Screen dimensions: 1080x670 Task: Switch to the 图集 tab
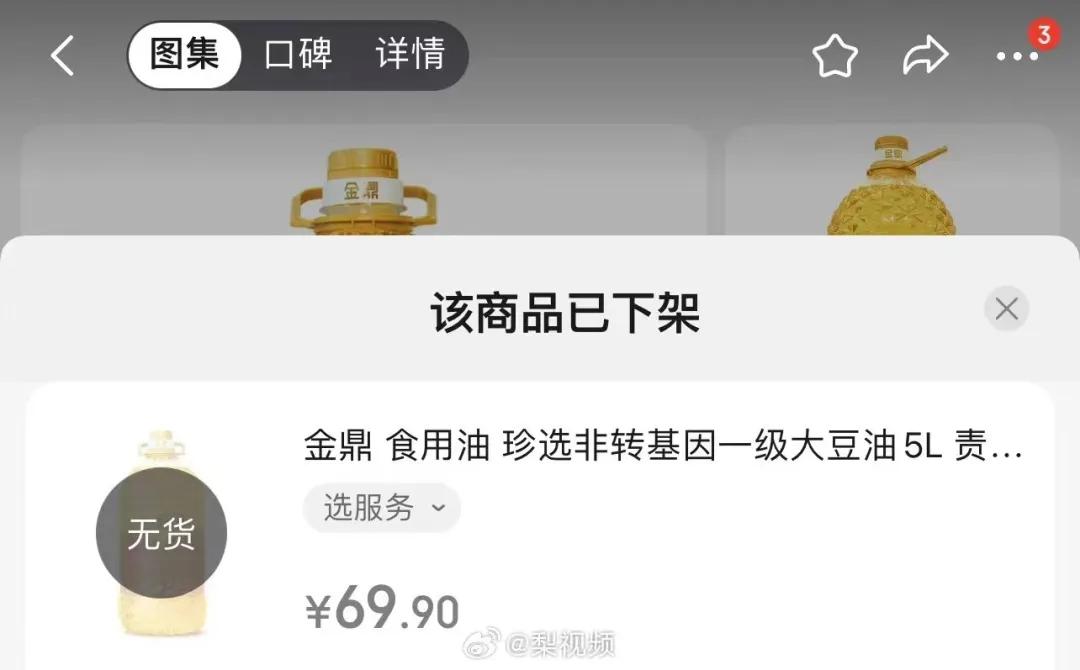[185, 55]
